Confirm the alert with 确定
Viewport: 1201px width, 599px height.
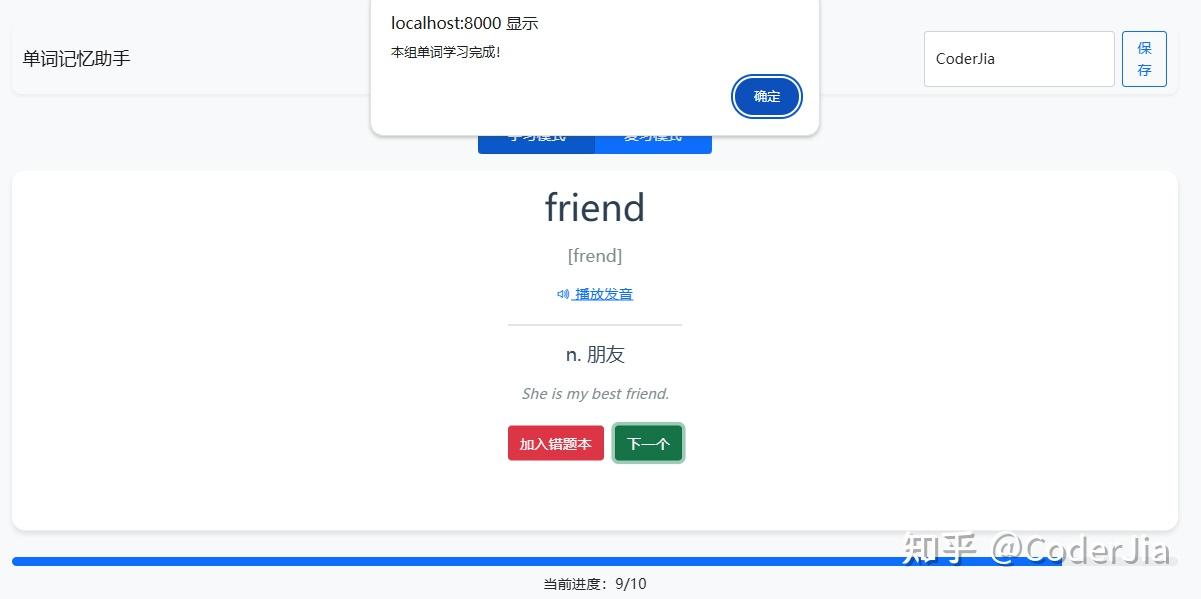[767, 97]
